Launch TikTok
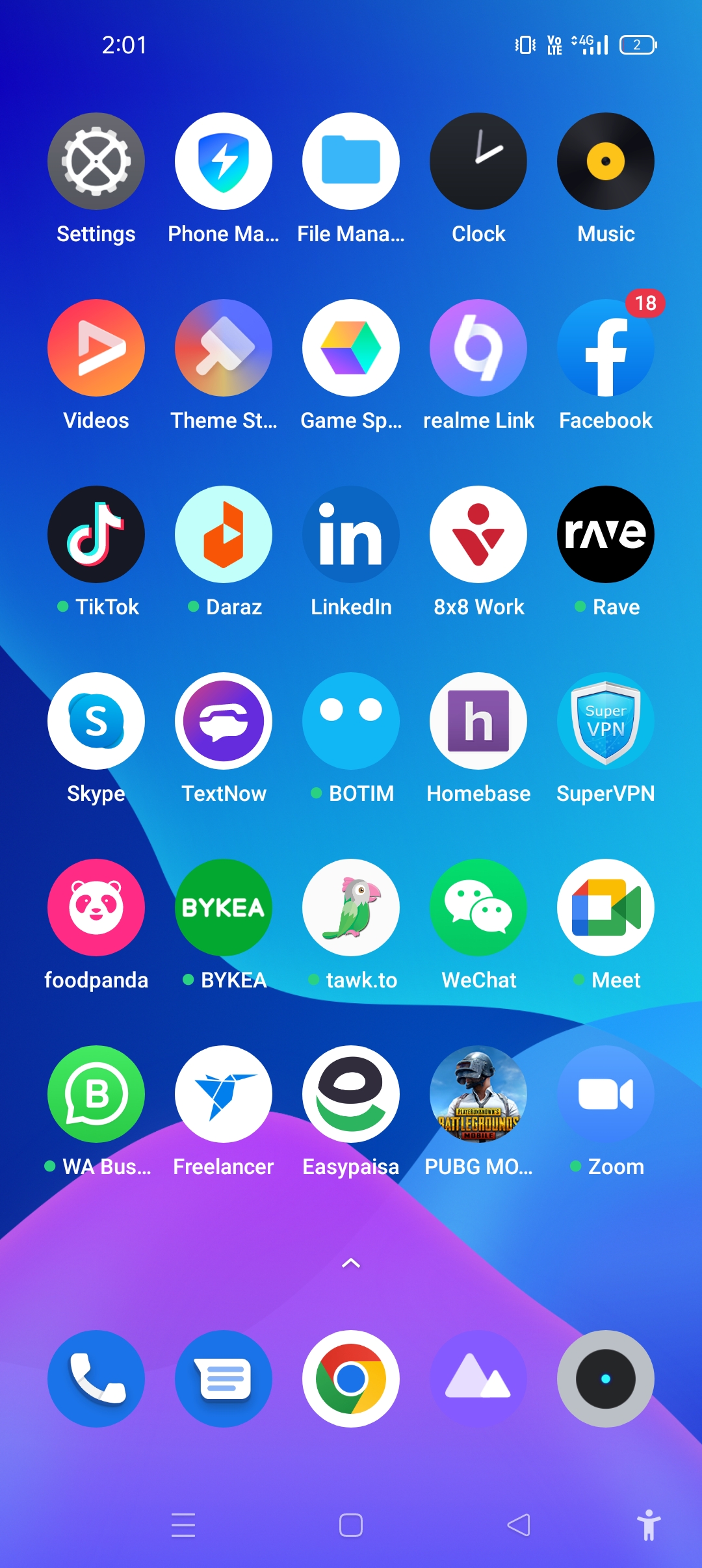This screenshot has height=1568, width=702. [x=96, y=534]
